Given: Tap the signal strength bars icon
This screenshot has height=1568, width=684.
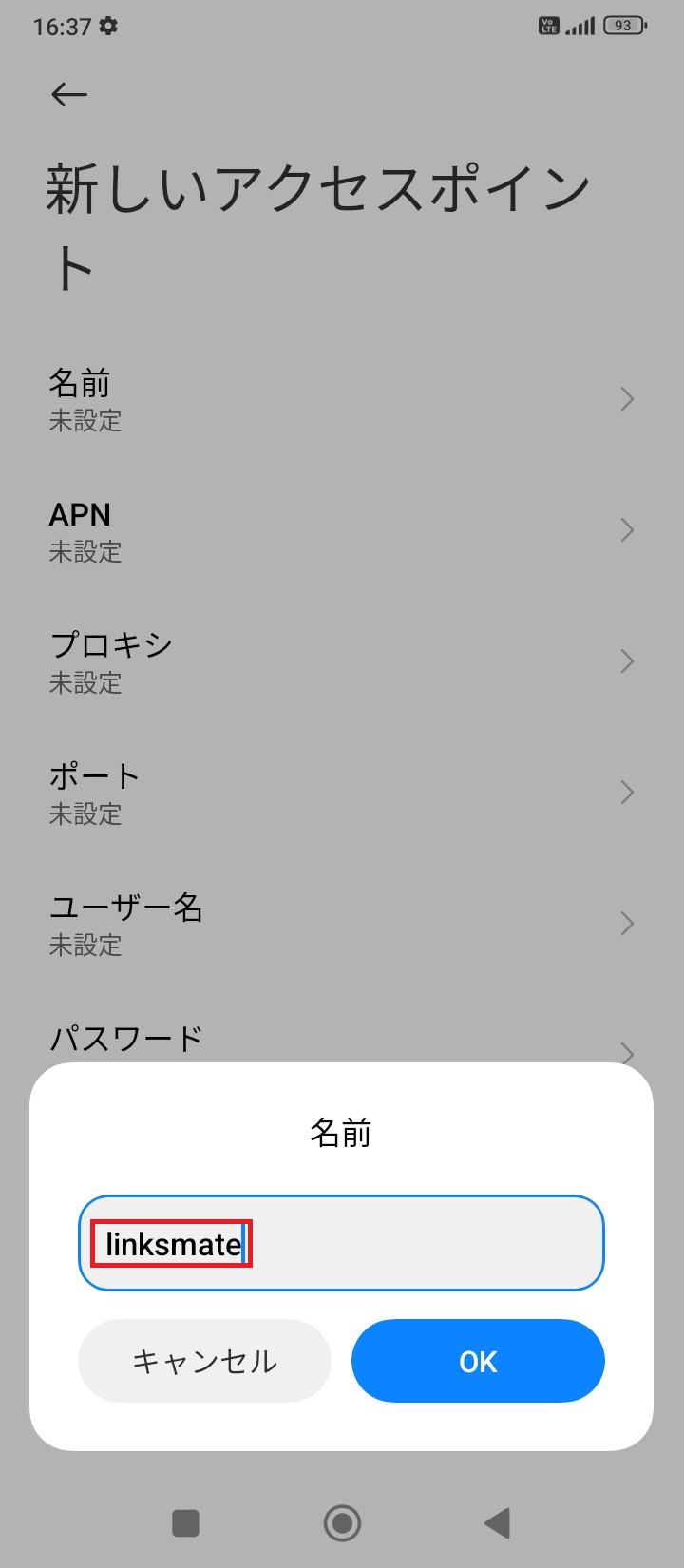Looking at the screenshot, I should click(580, 27).
